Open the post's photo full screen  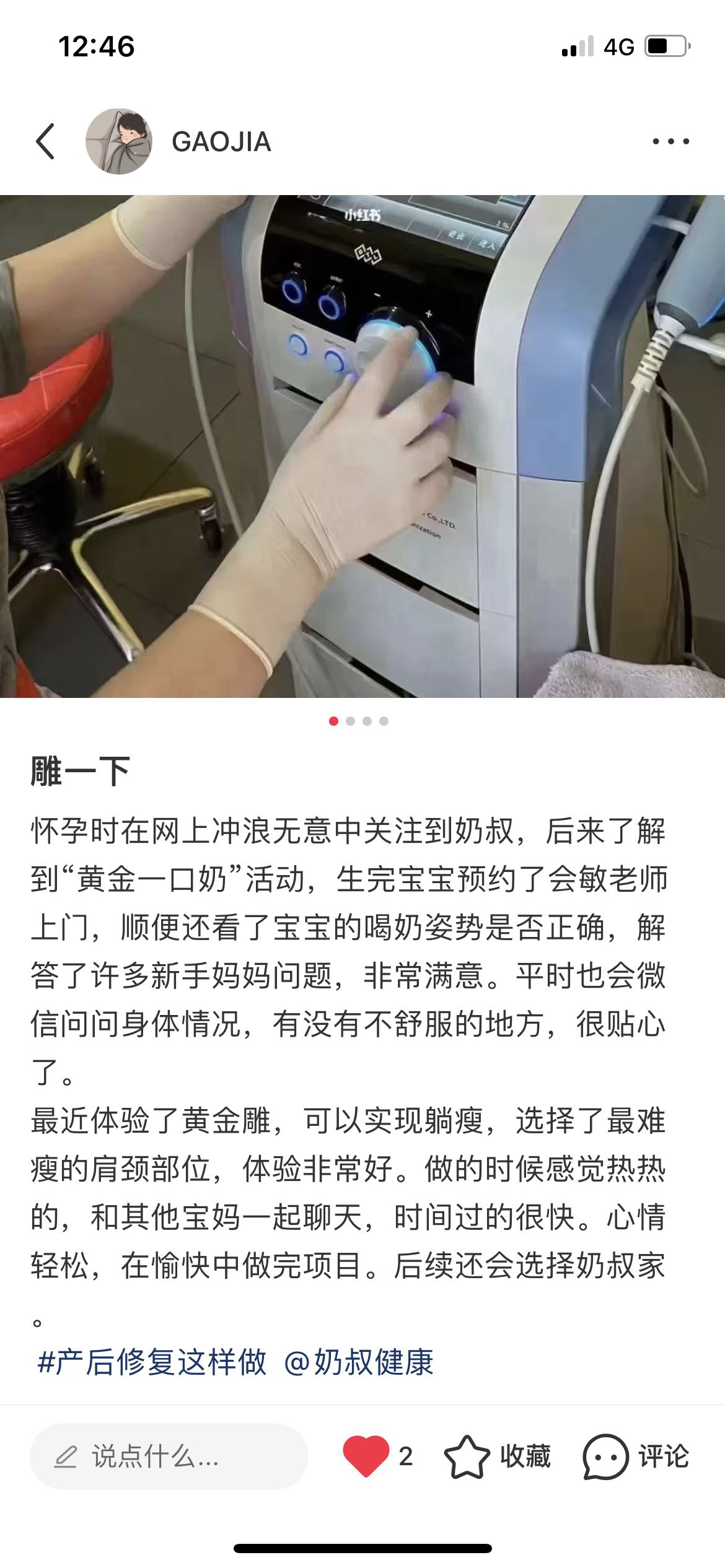coord(362,446)
